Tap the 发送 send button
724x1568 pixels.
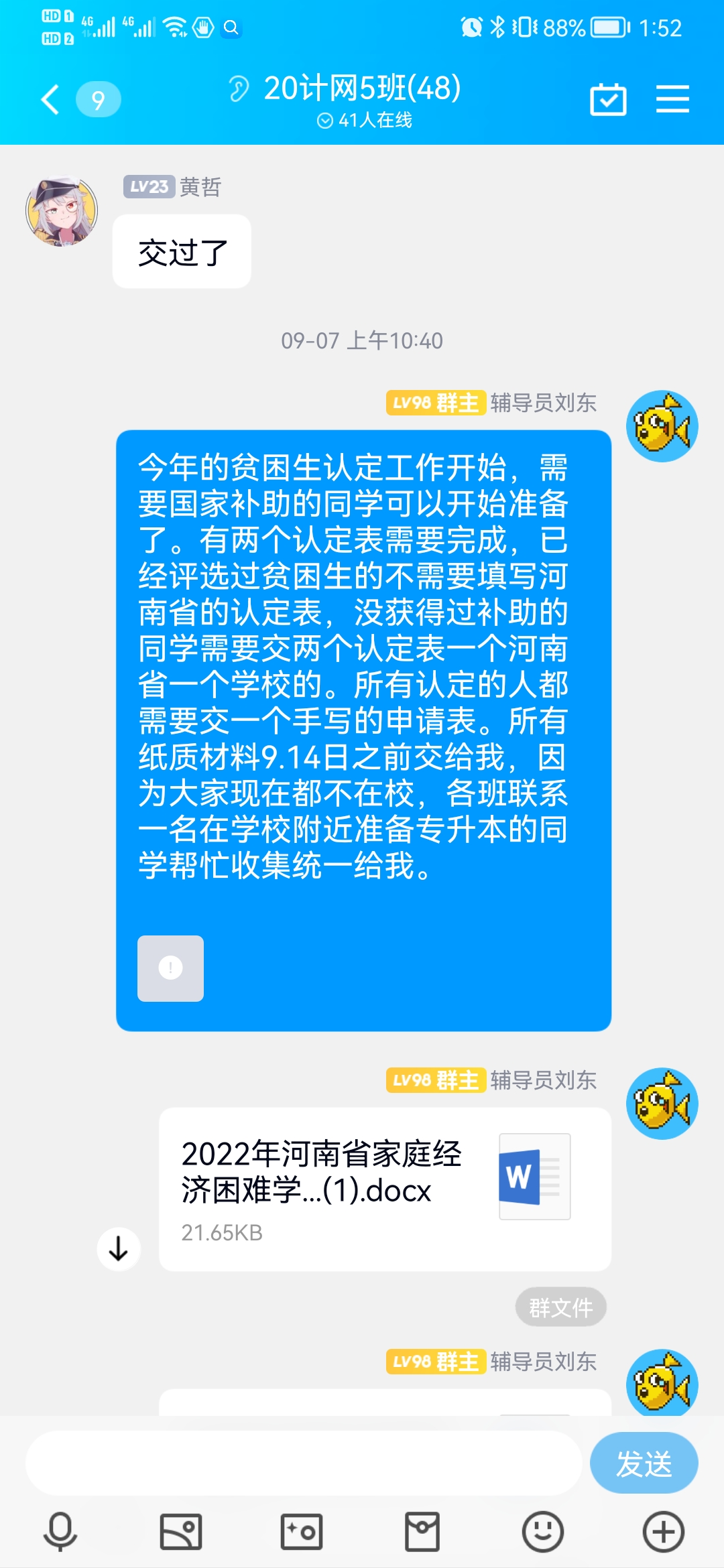(x=644, y=1463)
